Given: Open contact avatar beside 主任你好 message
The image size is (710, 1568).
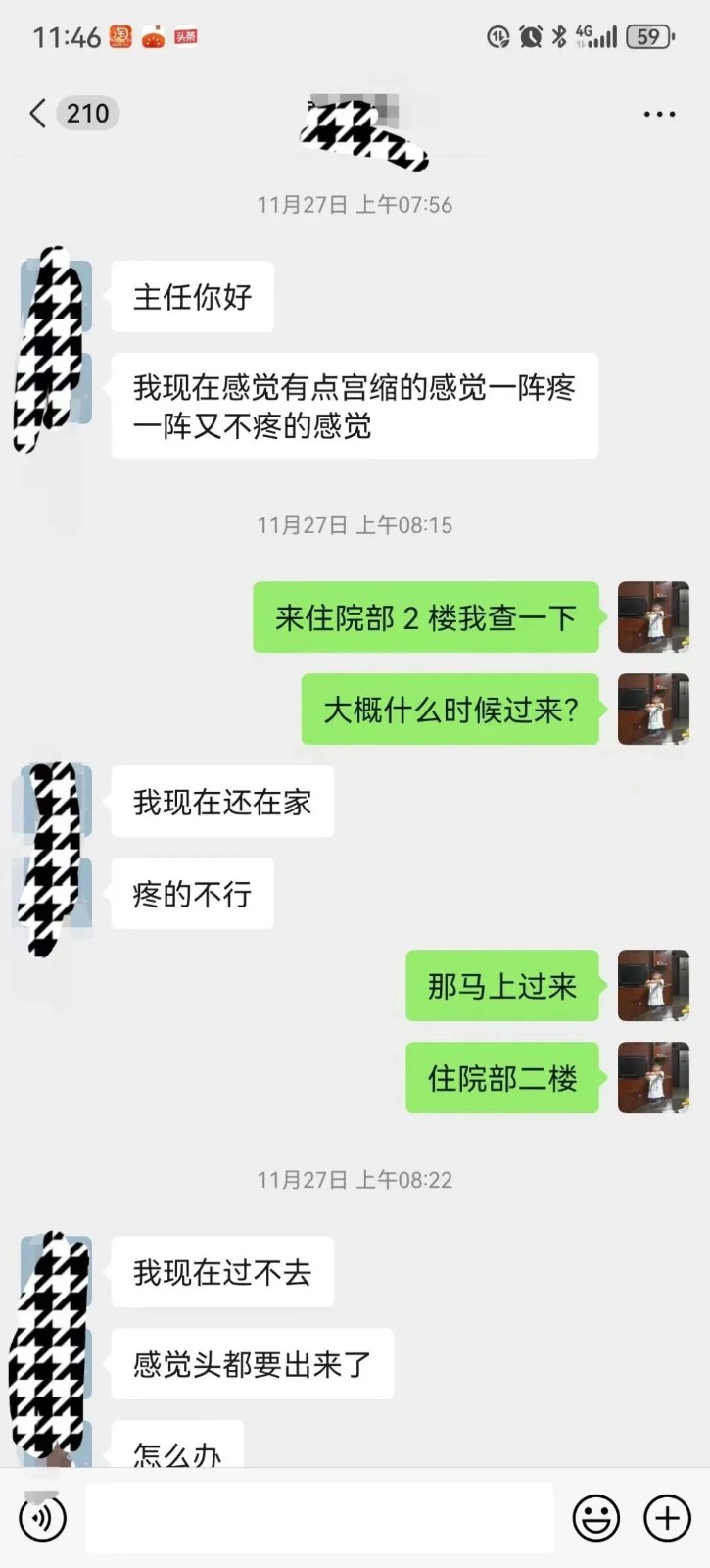Looking at the screenshot, I should (57, 297).
